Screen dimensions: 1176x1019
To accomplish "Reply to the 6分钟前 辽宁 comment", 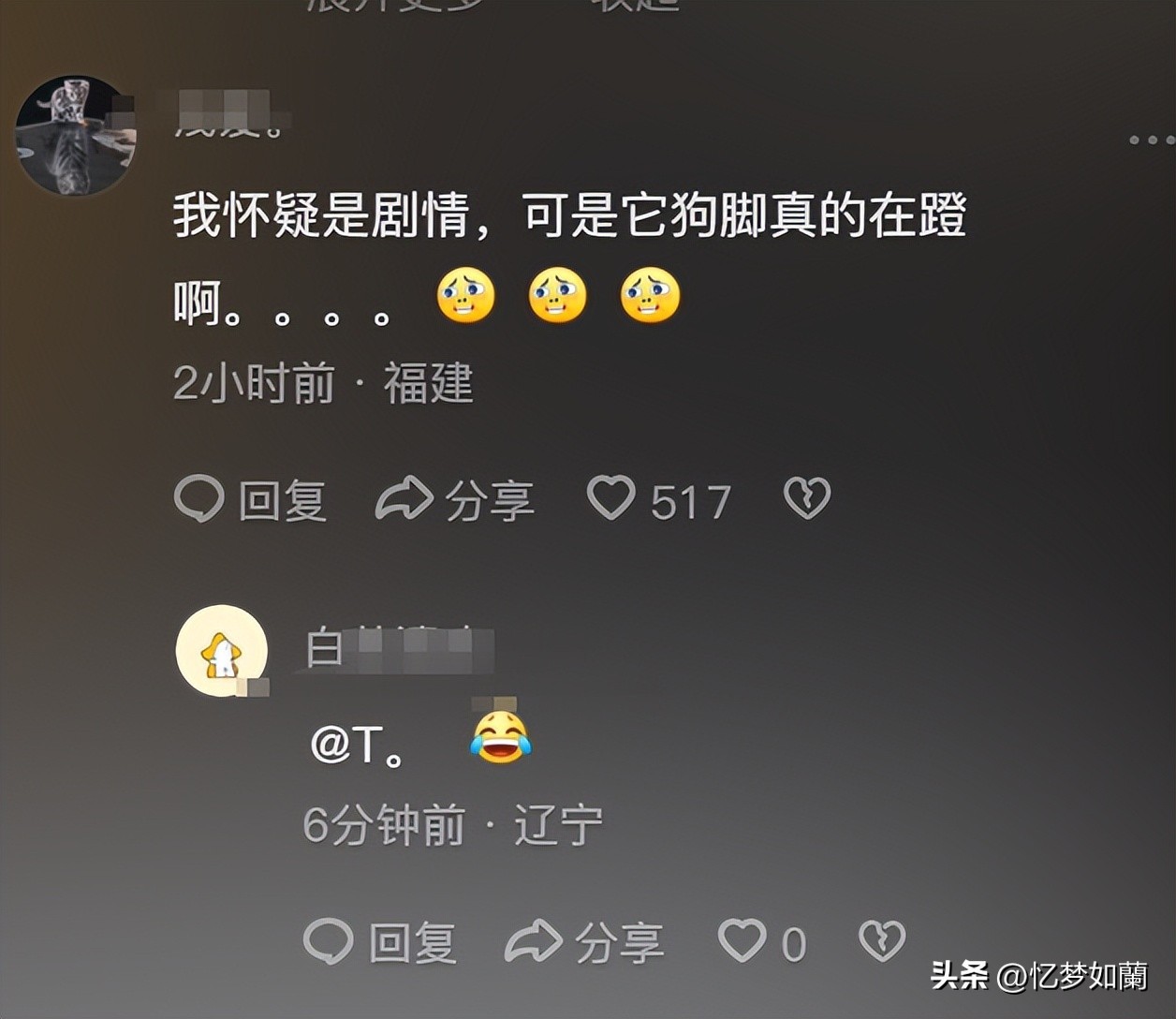I will tap(380, 942).
